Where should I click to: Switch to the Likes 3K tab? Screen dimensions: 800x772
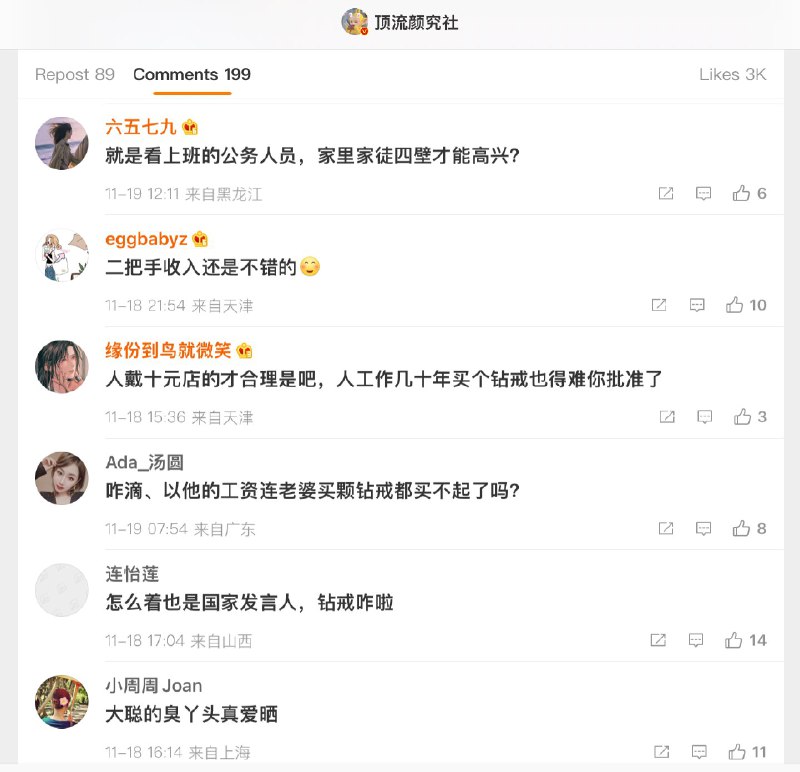tap(732, 74)
